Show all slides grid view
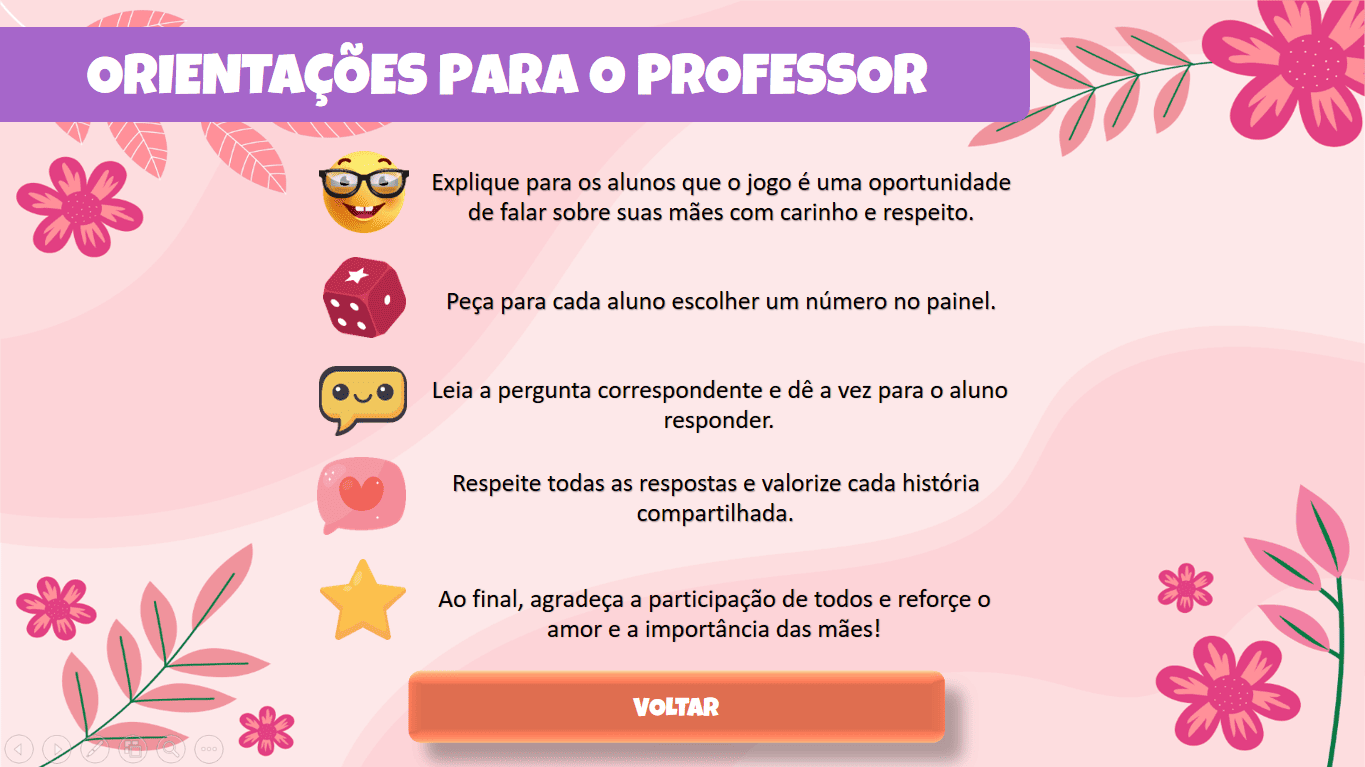1365x767 pixels. (133, 747)
